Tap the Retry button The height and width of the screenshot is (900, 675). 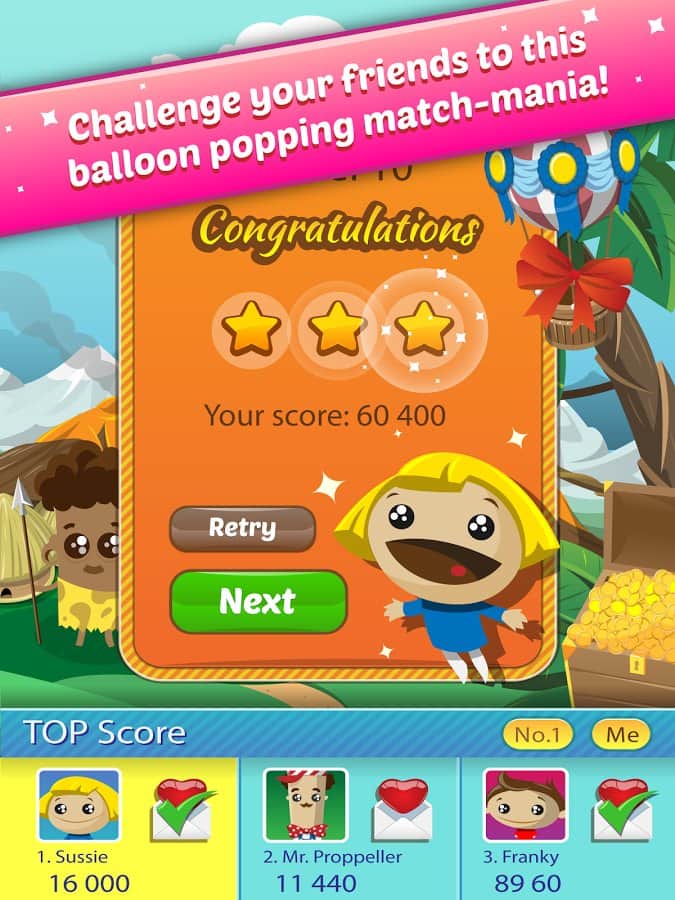(242, 528)
